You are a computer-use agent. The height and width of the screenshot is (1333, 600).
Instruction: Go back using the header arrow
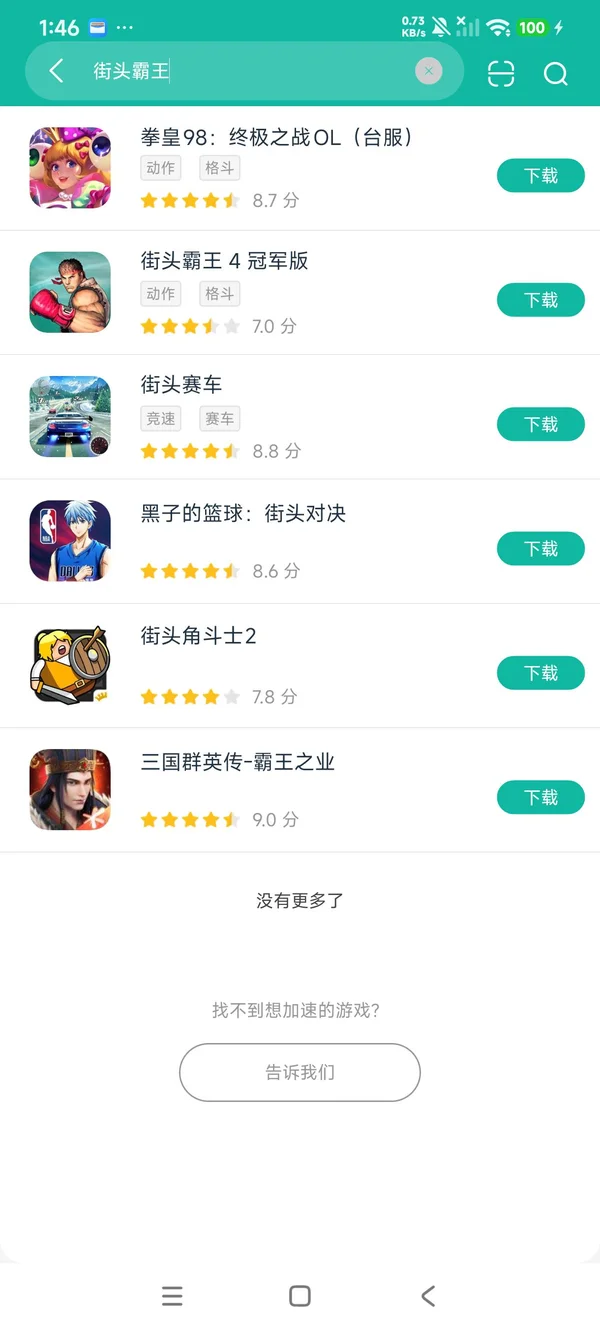tap(56, 71)
